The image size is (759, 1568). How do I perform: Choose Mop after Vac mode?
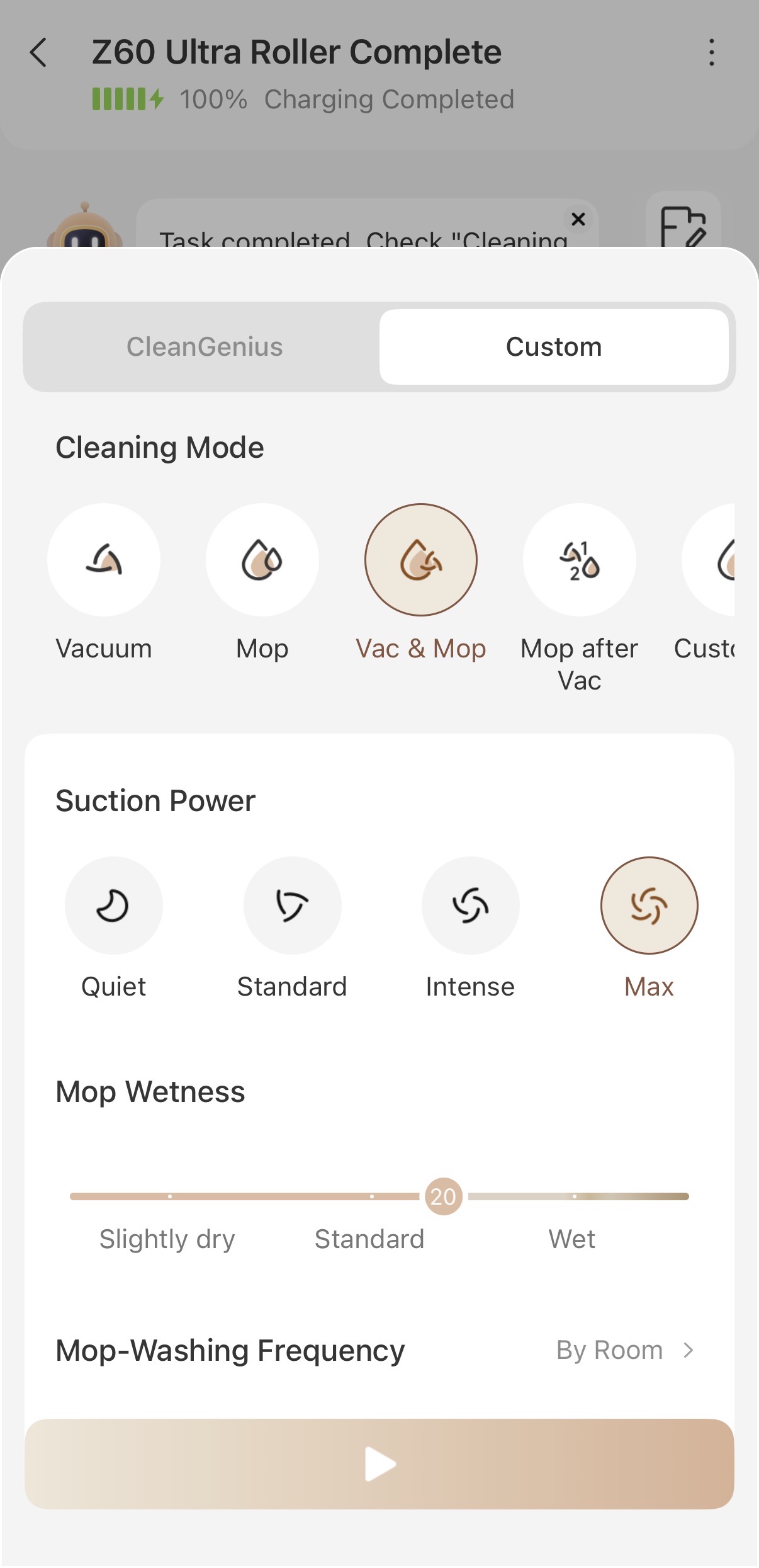click(580, 560)
